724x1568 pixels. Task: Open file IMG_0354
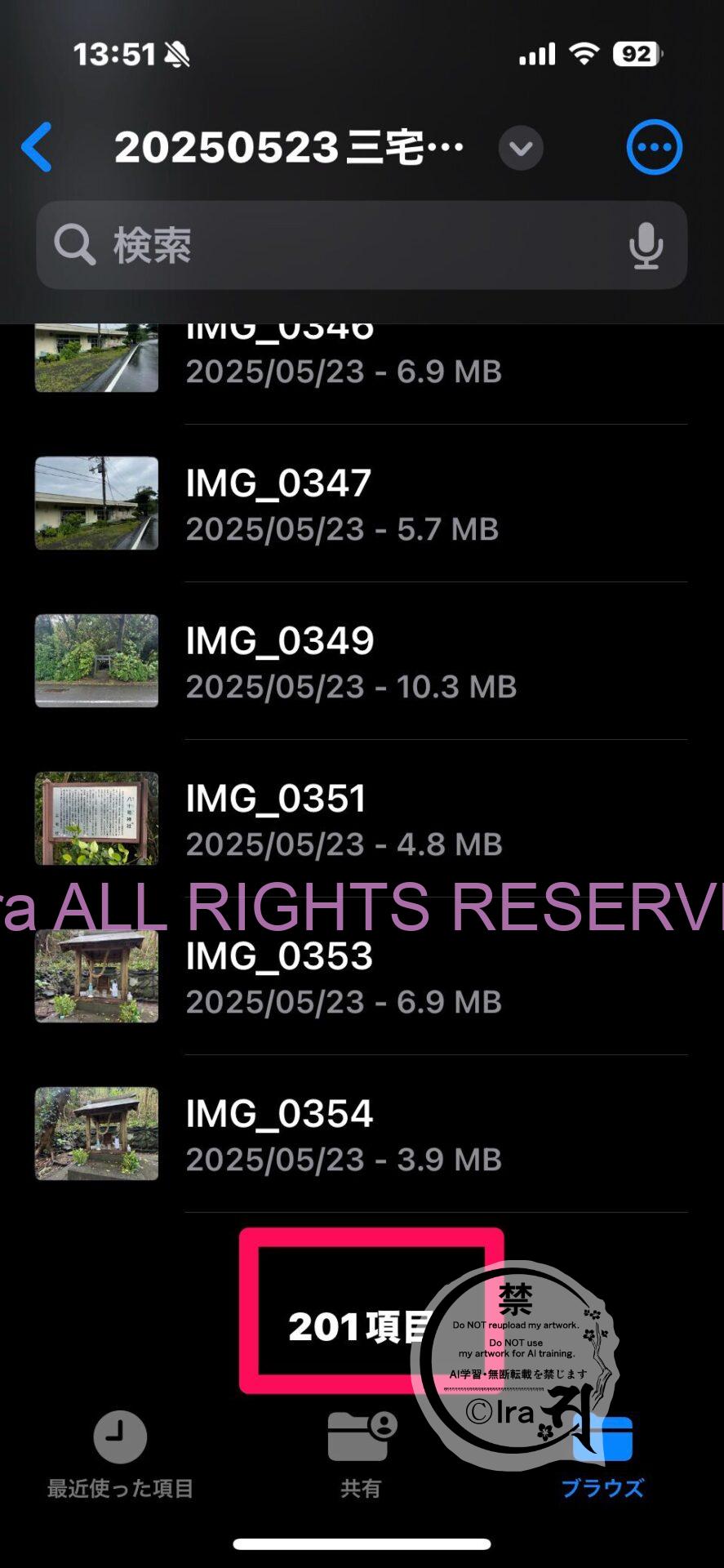click(x=343, y=1134)
